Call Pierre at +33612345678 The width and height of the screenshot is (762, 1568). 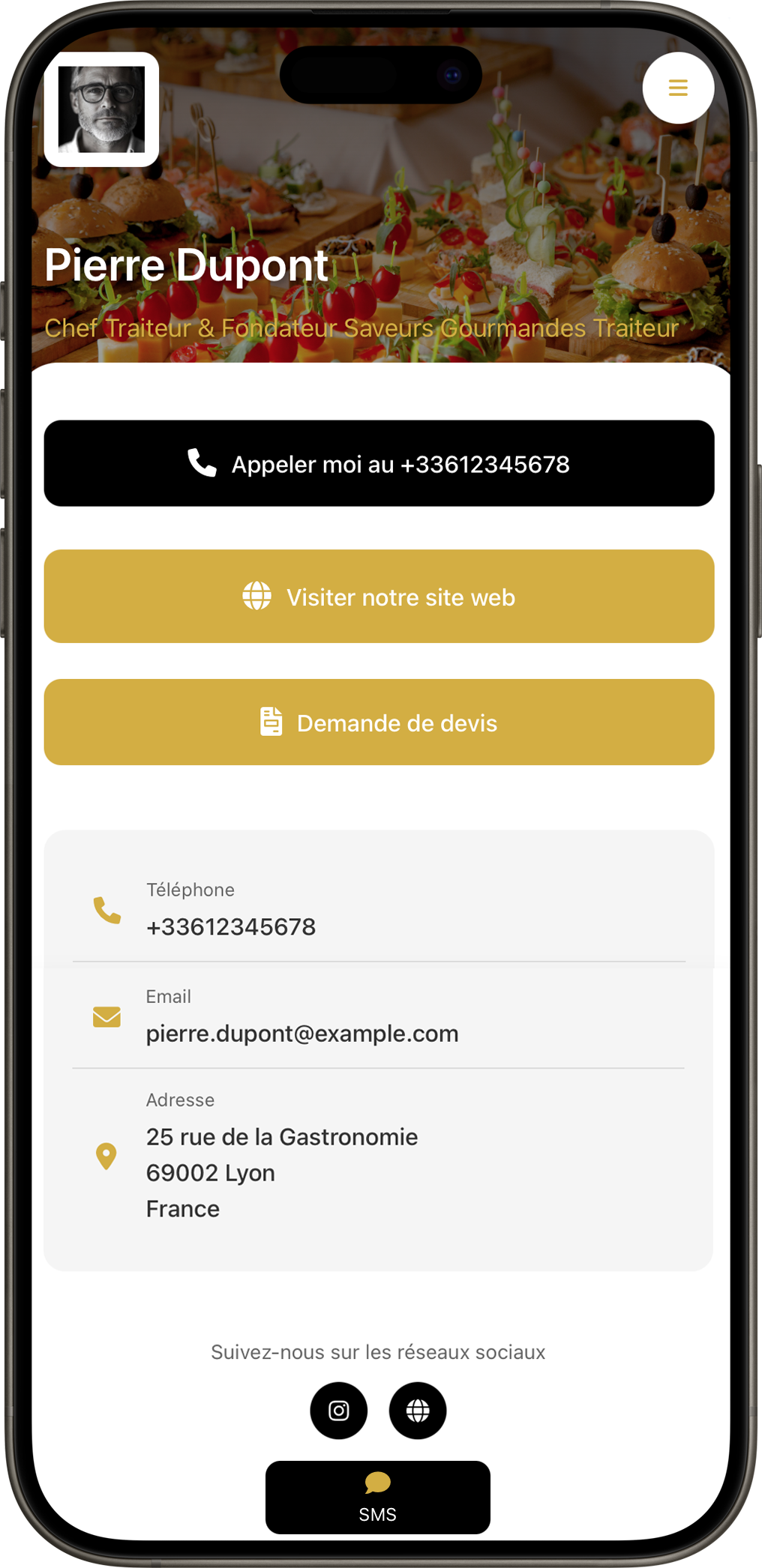point(379,463)
